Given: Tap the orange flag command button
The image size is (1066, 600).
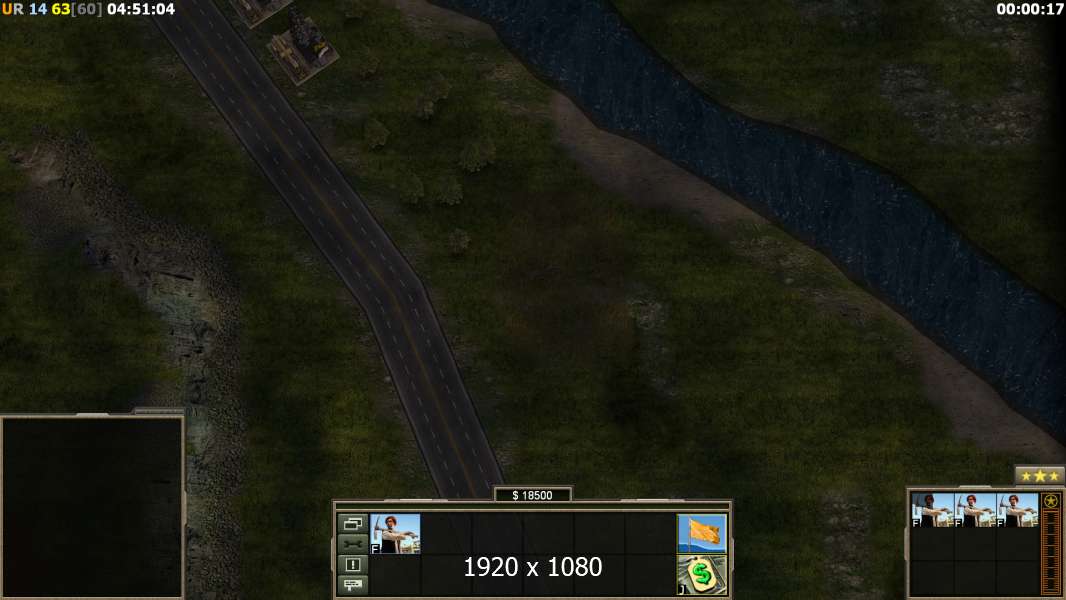Looking at the screenshot, I should point(702,533).
